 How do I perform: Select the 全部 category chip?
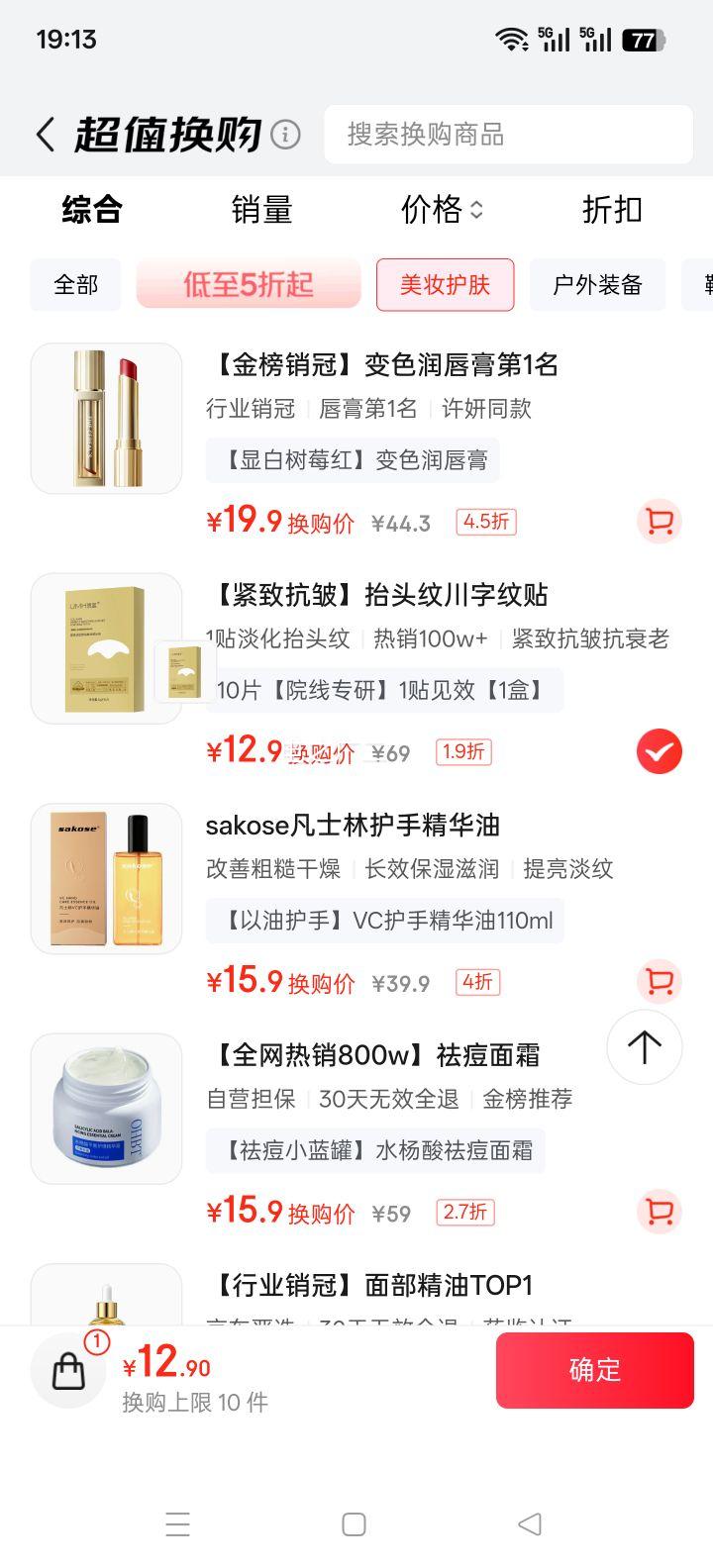pos(75,285)
